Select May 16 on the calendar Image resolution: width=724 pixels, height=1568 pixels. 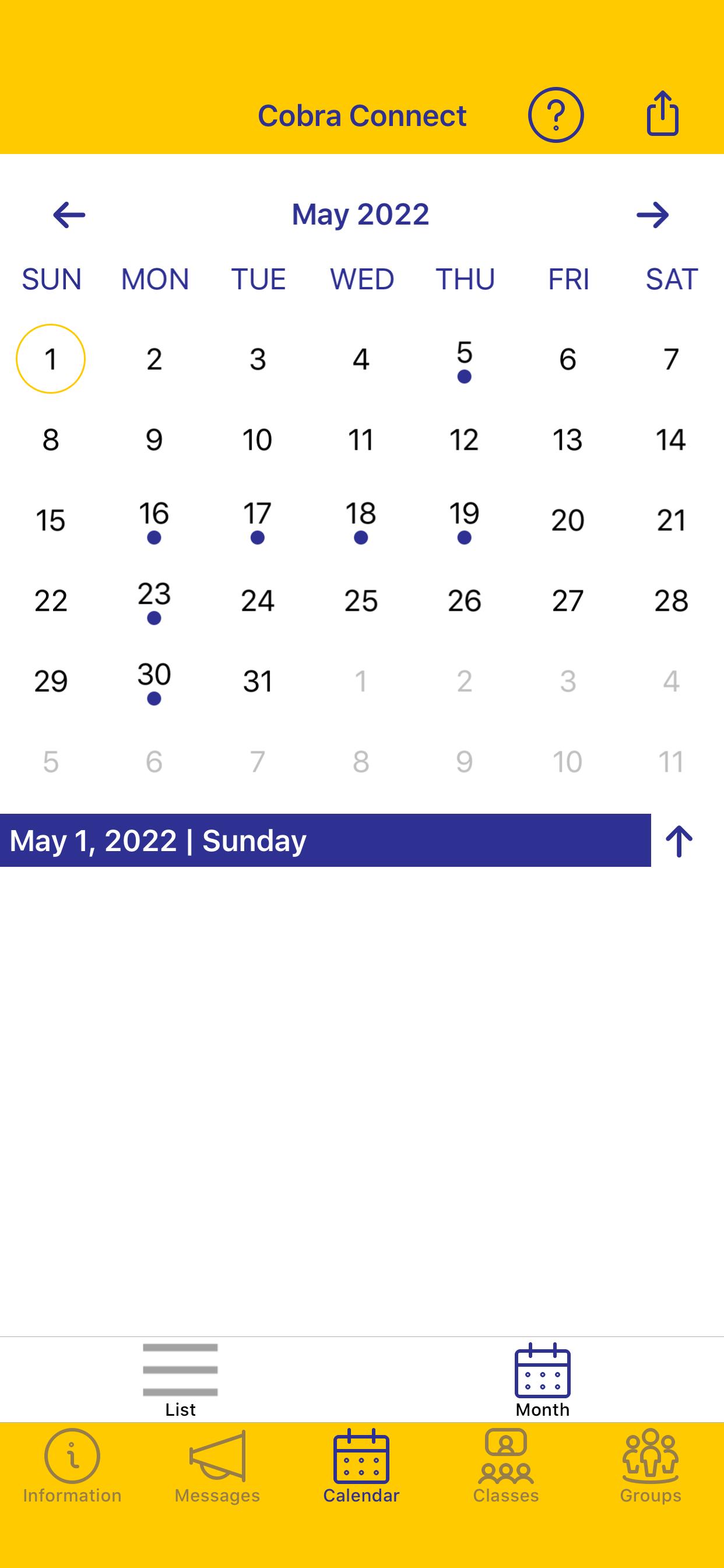(x=154, y=520)
